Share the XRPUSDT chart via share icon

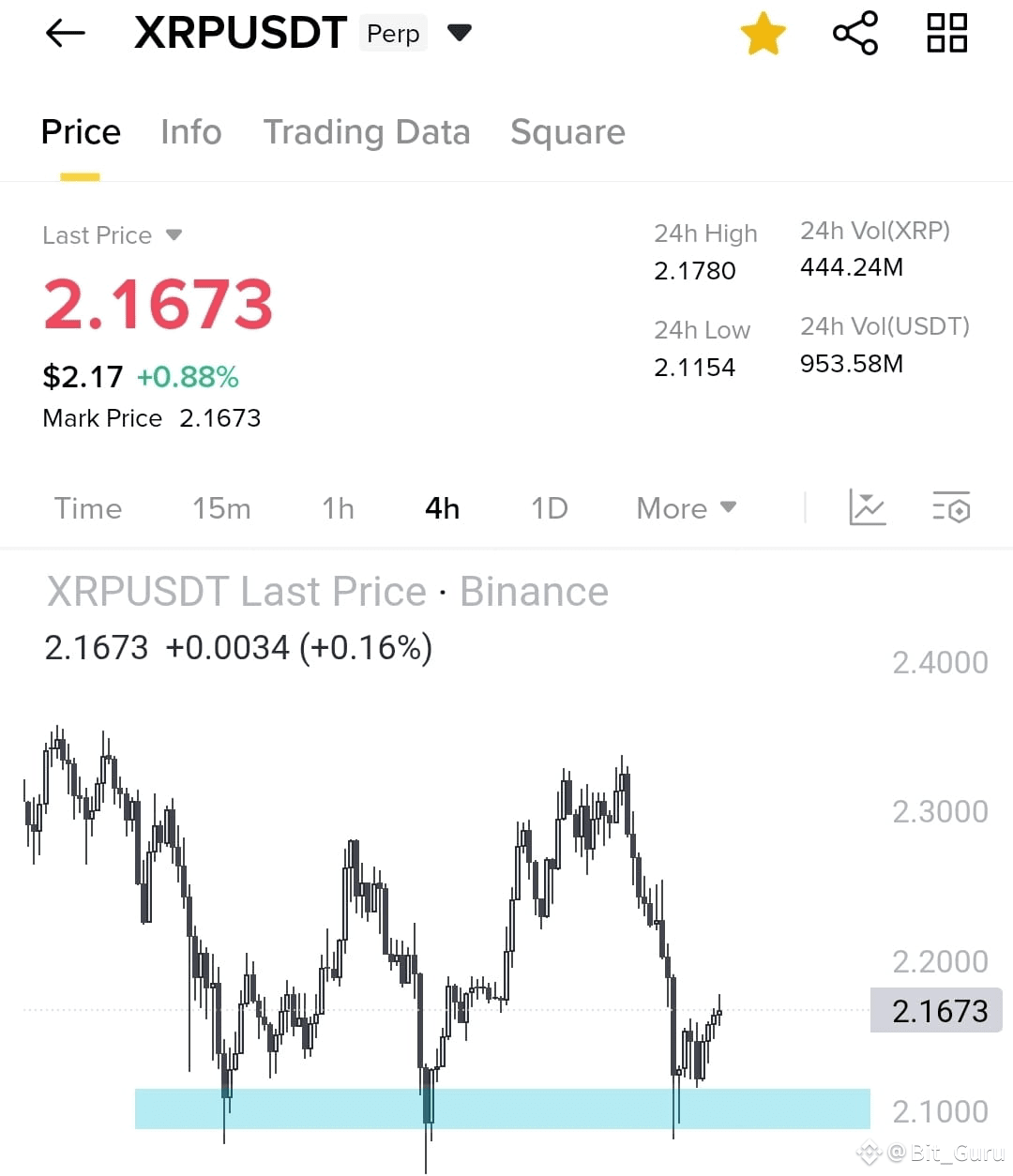pos(854,33)
